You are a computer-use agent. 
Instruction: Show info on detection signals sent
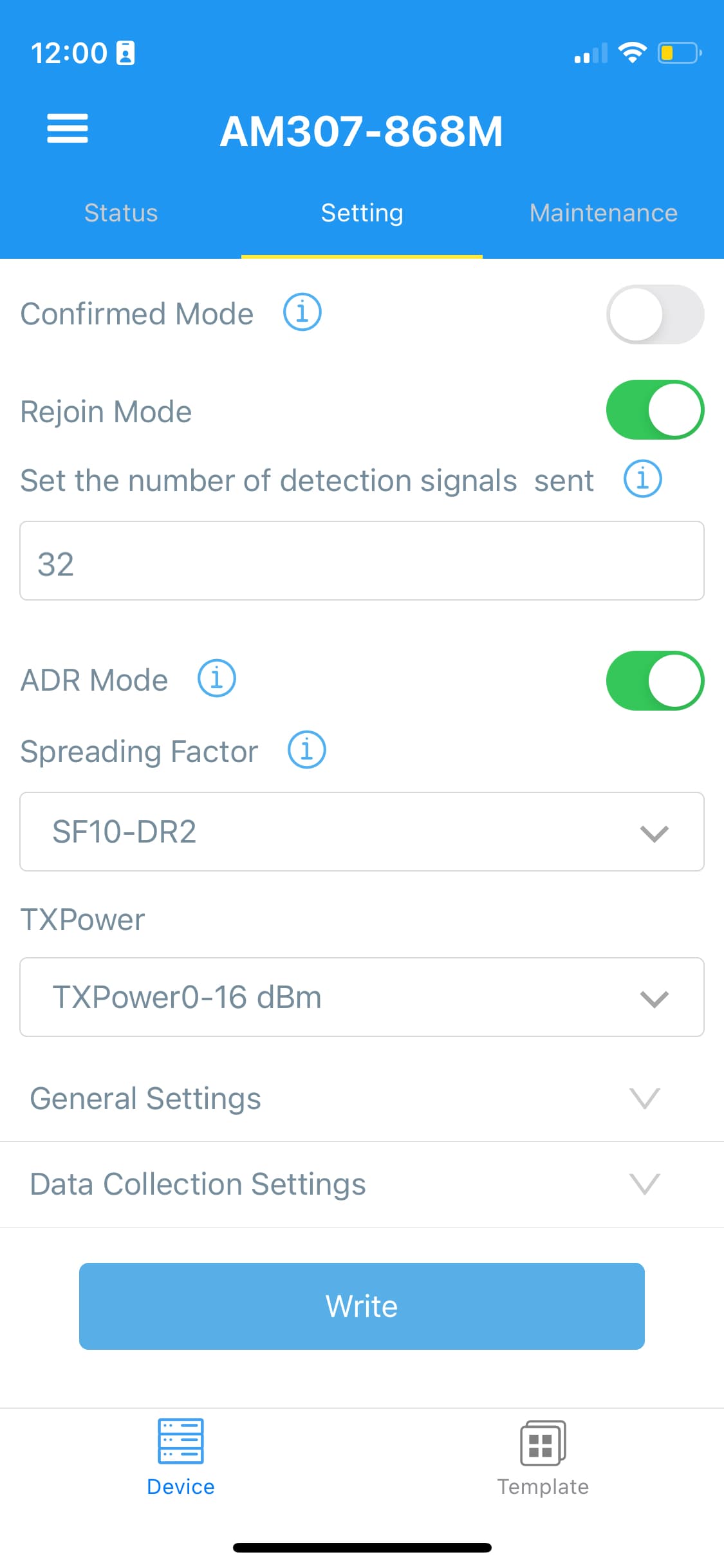coord(642,479)
